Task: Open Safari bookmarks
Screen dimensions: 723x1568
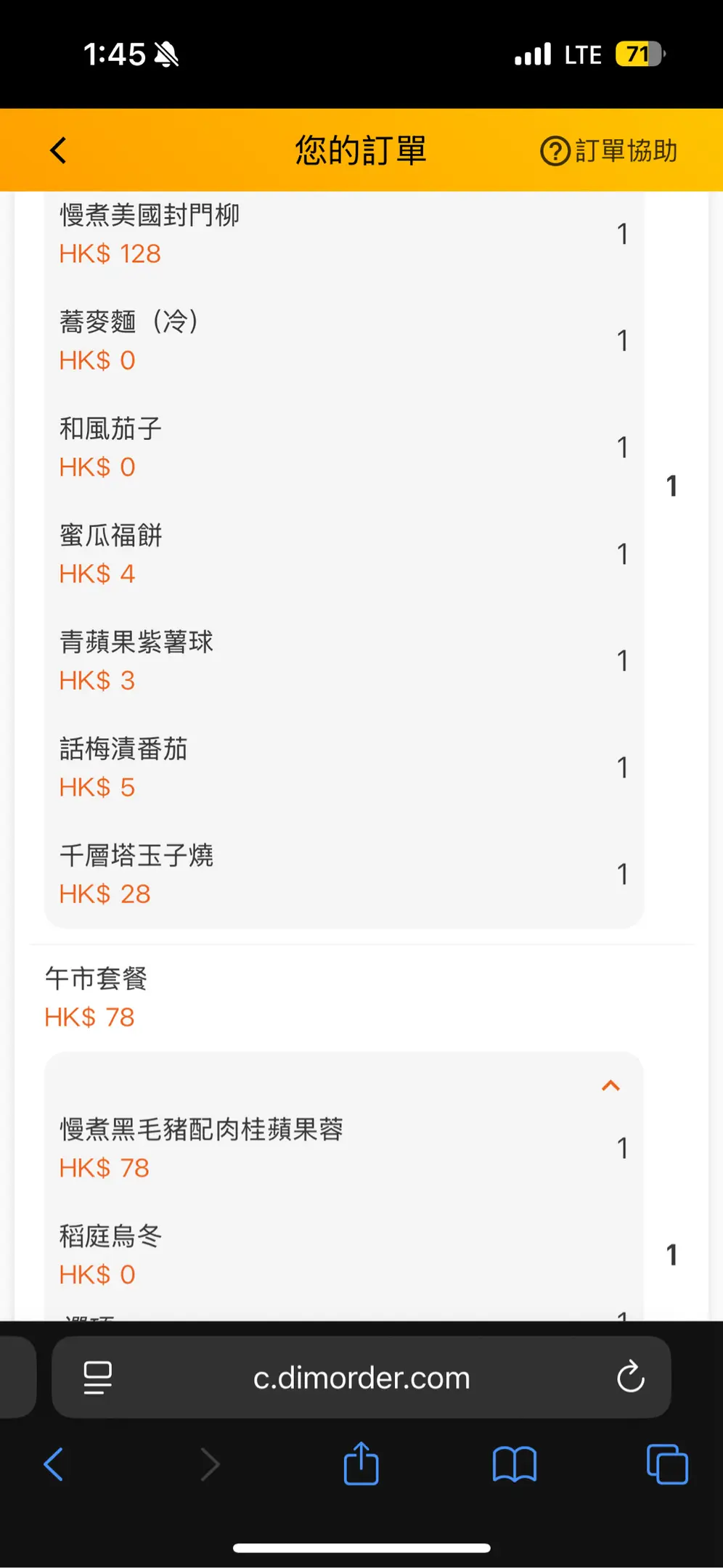Action: point(514,1464)
